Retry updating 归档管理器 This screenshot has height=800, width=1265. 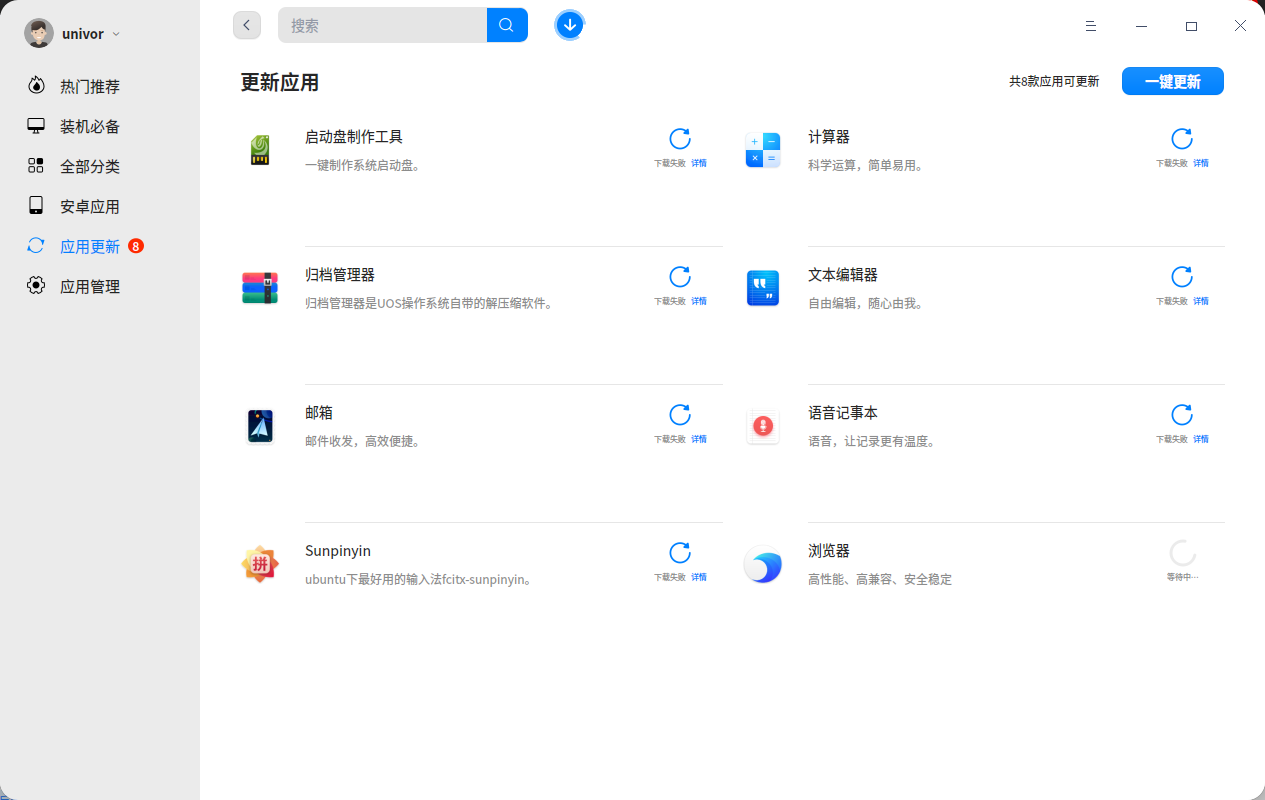(x=680, y=277)
